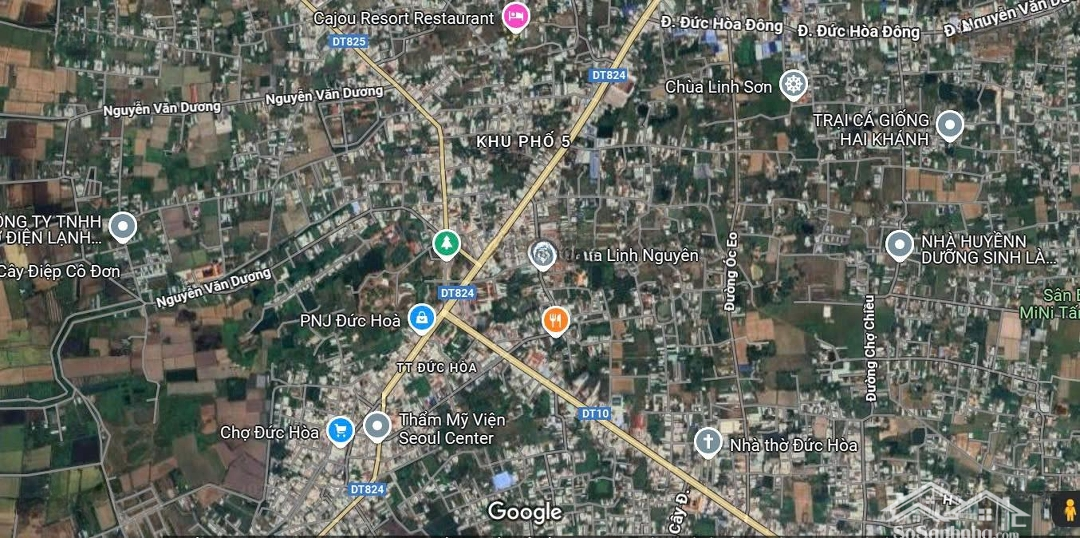The width and height of the screenshot is (1080, 538).
Task: Tap the Trại Cá Giống Hai Khánh pin
Action: pos(949,125)
